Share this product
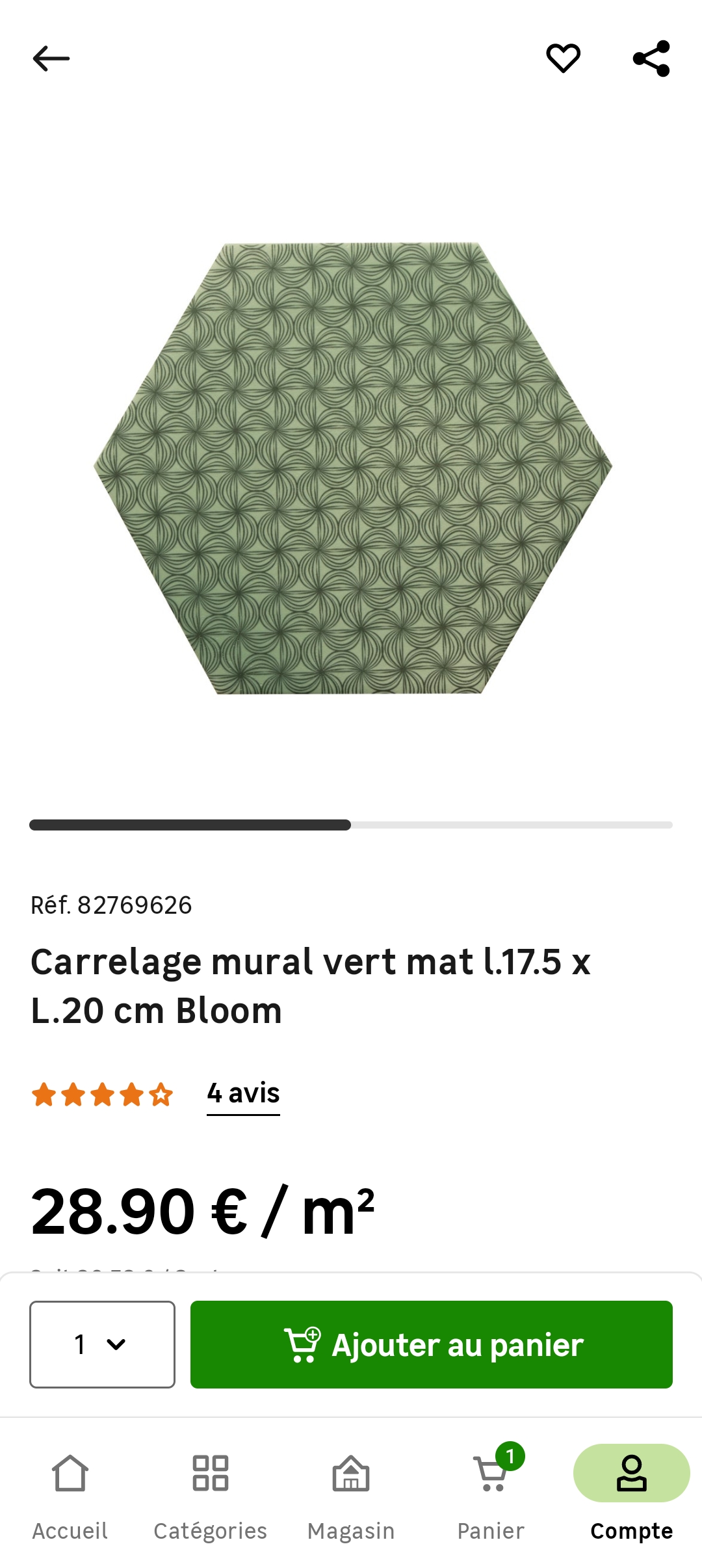Viewport: 702px width, 1568px height. coord(651,59)
